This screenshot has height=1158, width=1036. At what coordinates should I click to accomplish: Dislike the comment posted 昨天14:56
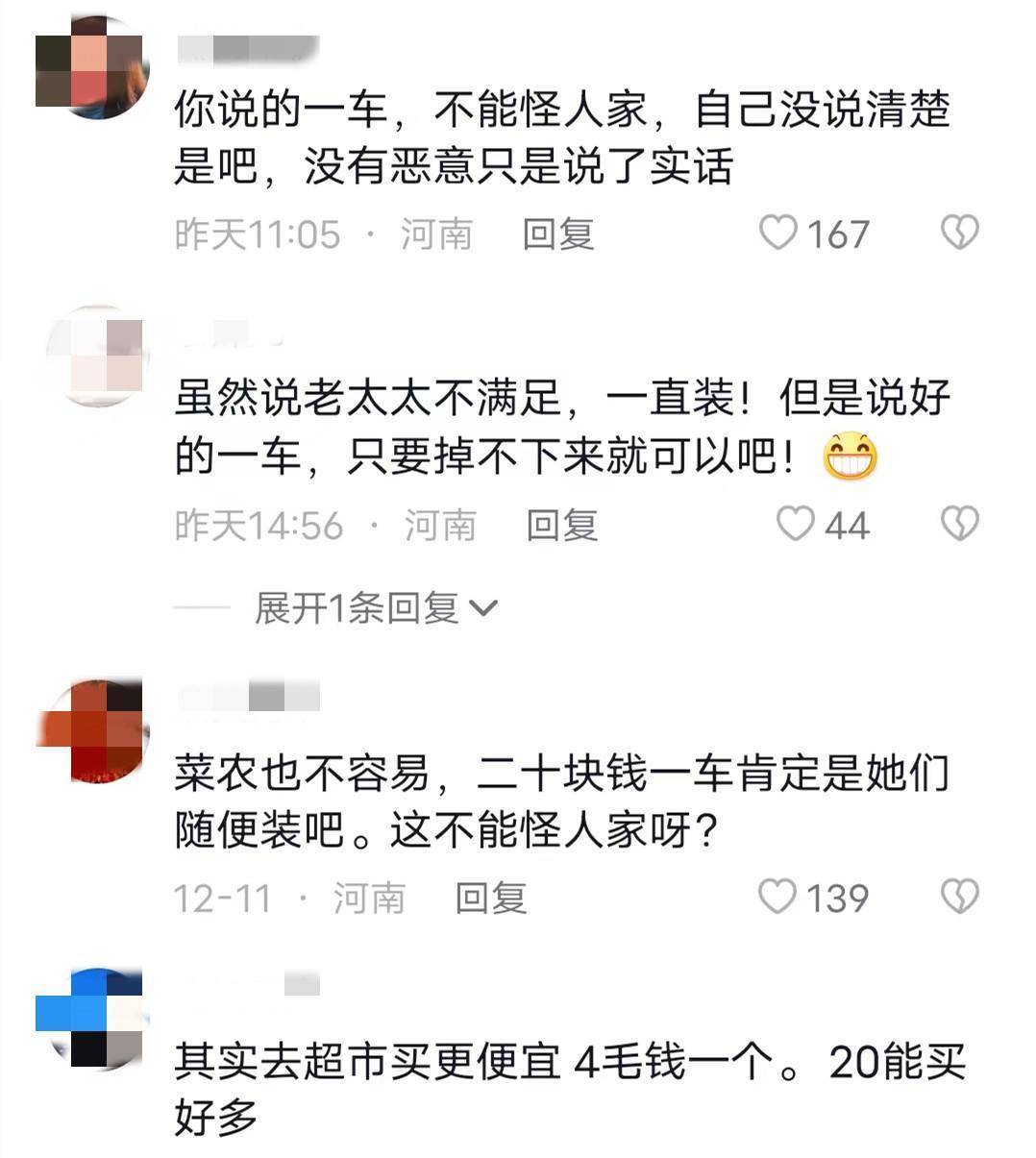958,524
